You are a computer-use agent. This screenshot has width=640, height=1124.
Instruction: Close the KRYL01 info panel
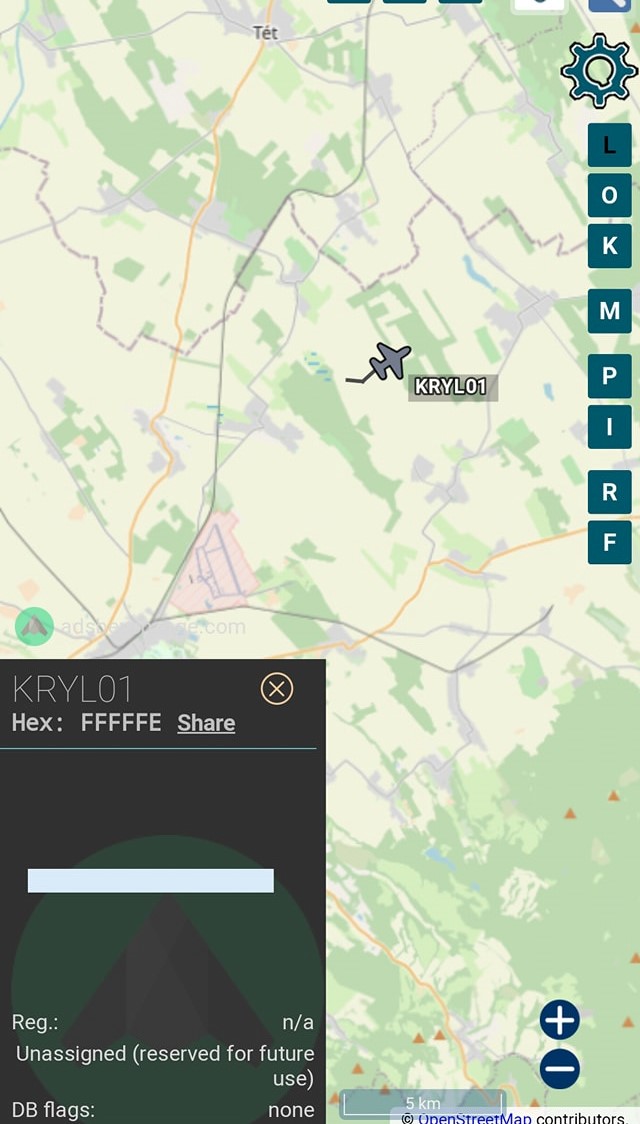(x=277, y=689)
